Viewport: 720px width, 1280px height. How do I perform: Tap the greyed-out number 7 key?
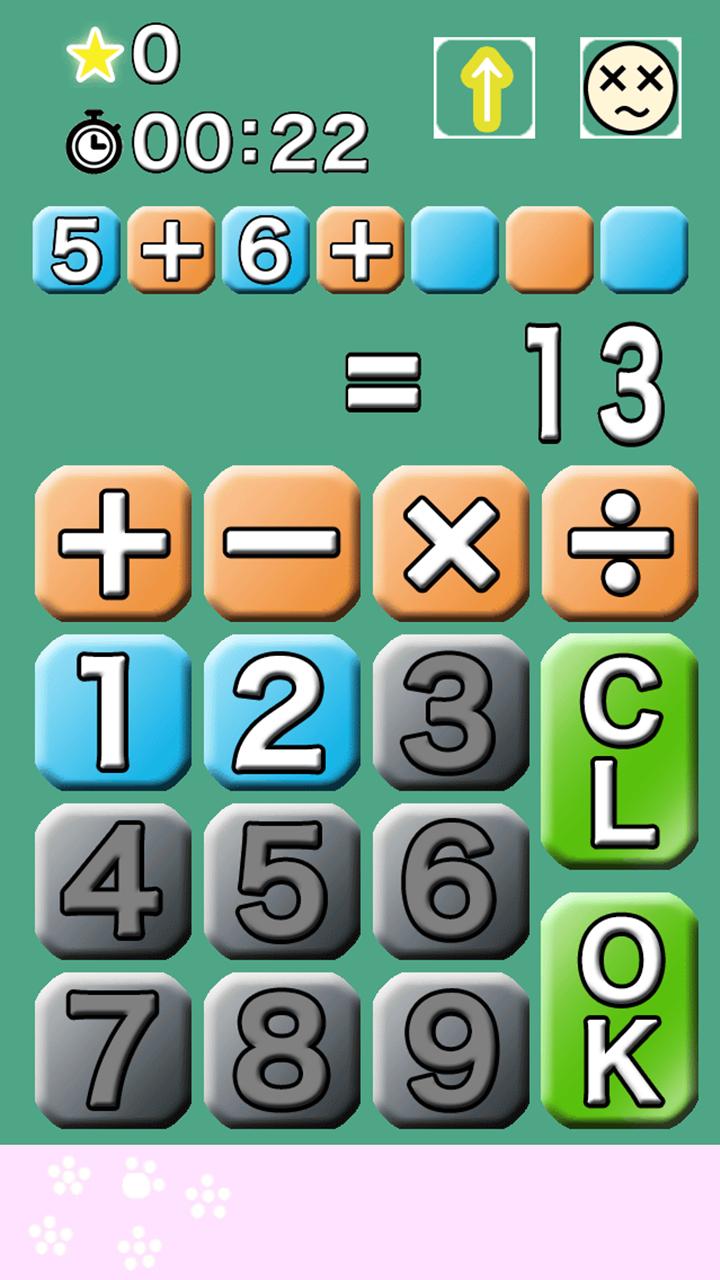click(113, 1050)
